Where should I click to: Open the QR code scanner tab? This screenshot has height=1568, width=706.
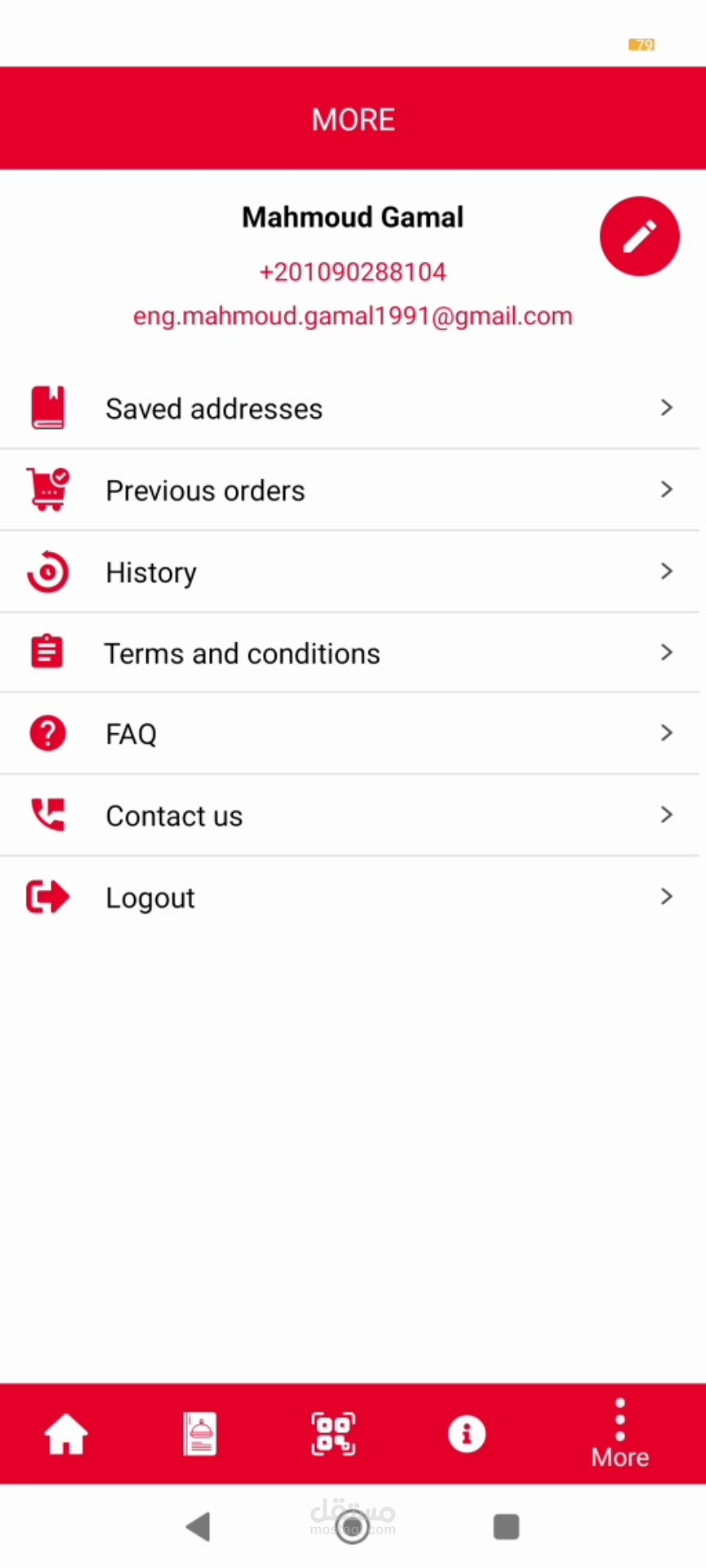(x=333, y=1434)
